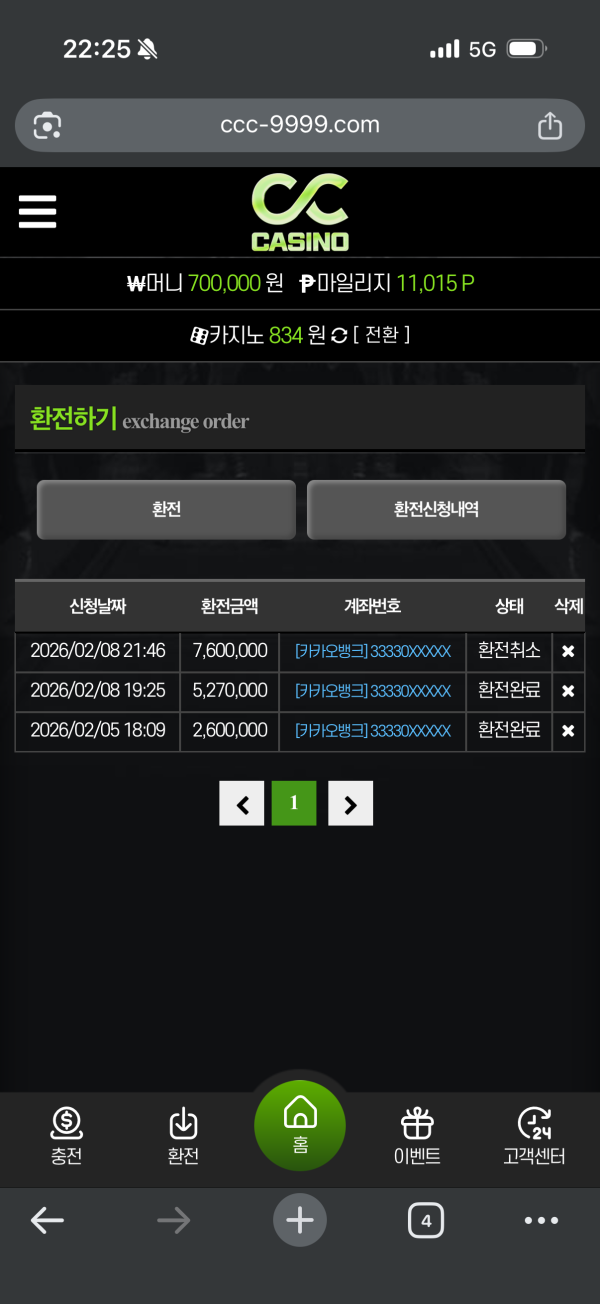Go to 홈 home
This screenshot has width=600, height=1304.
[300, 1125]
